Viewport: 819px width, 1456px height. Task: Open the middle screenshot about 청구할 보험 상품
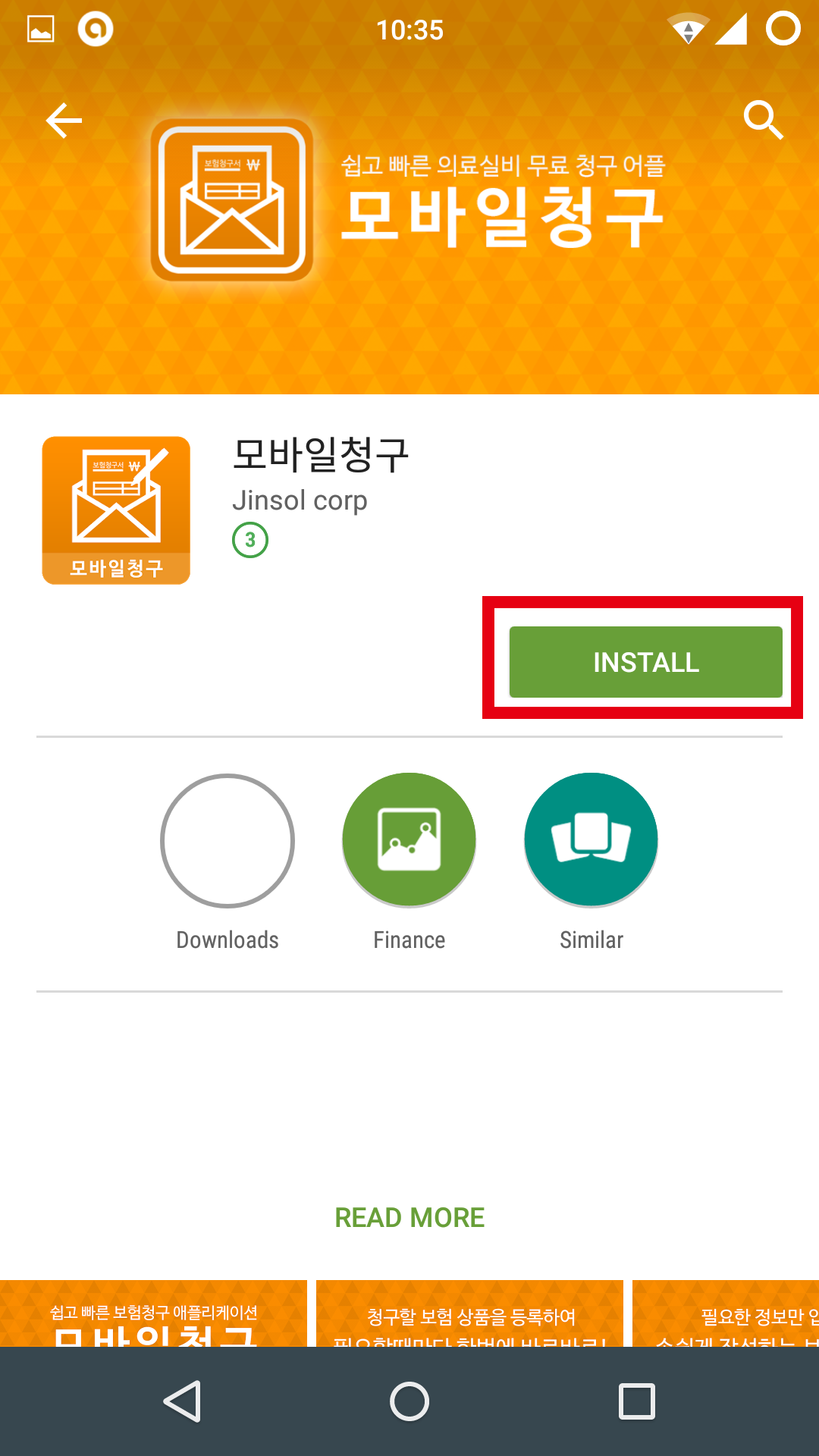(x=470, y=1313)
